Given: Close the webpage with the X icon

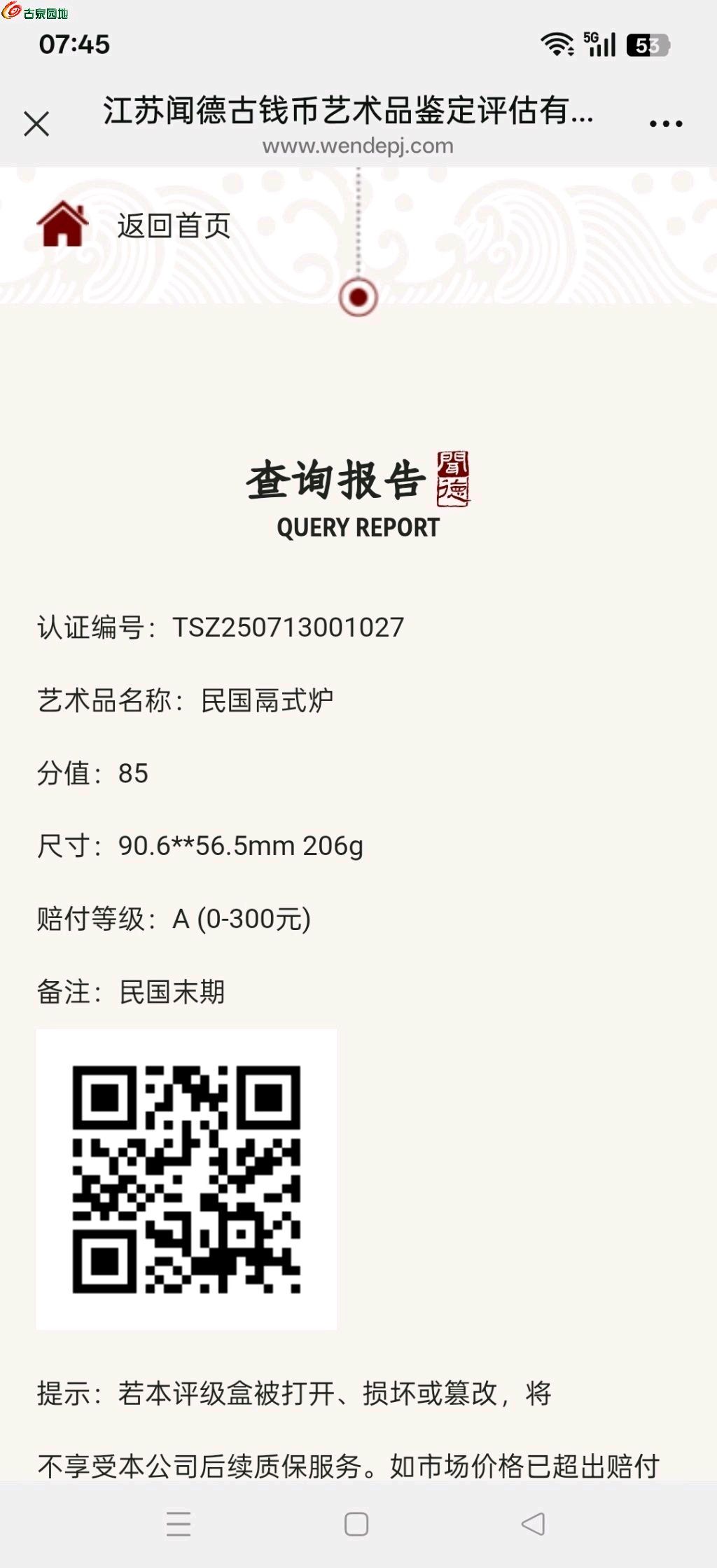Looking at the screenshot, I should coord(36,124).
